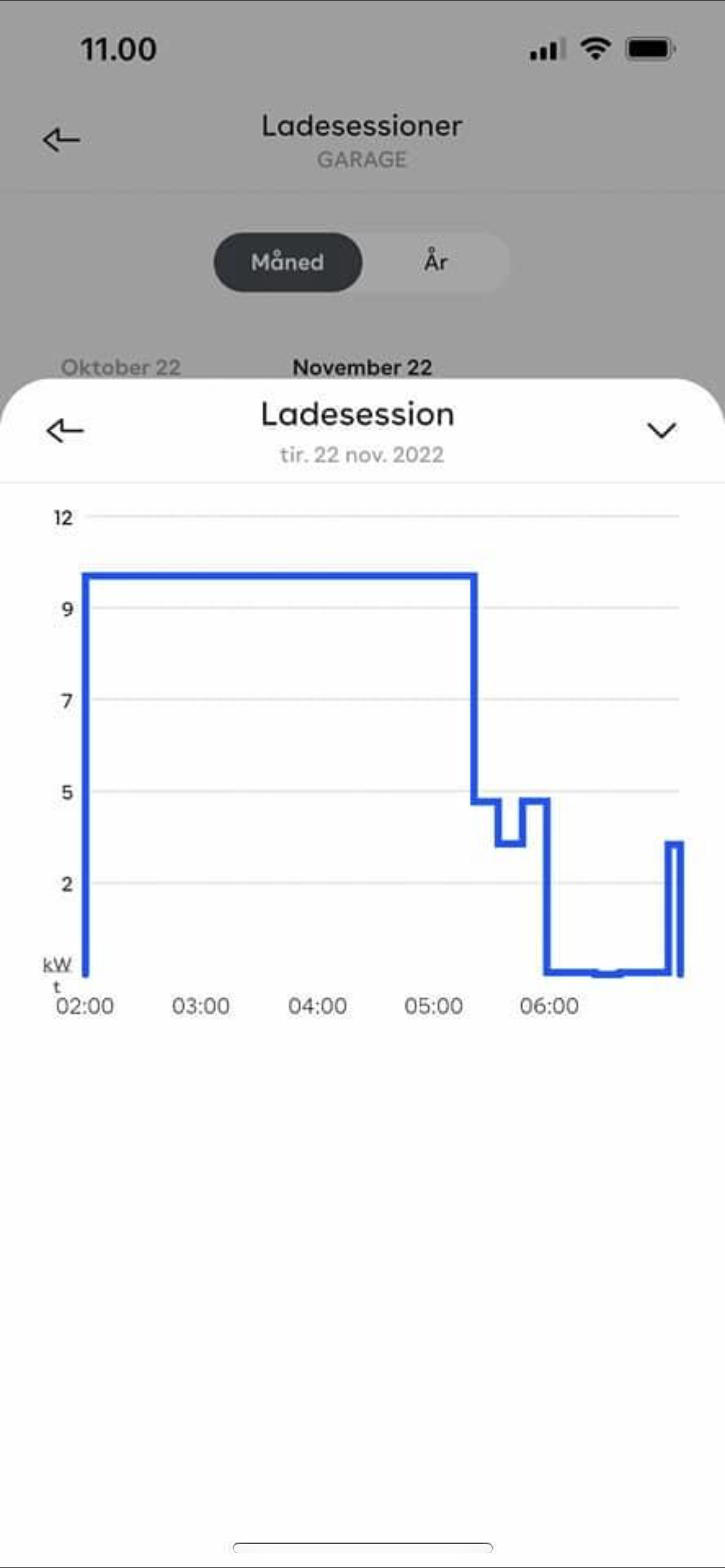Toggle the Måned/År selector control

coord(361,262)
